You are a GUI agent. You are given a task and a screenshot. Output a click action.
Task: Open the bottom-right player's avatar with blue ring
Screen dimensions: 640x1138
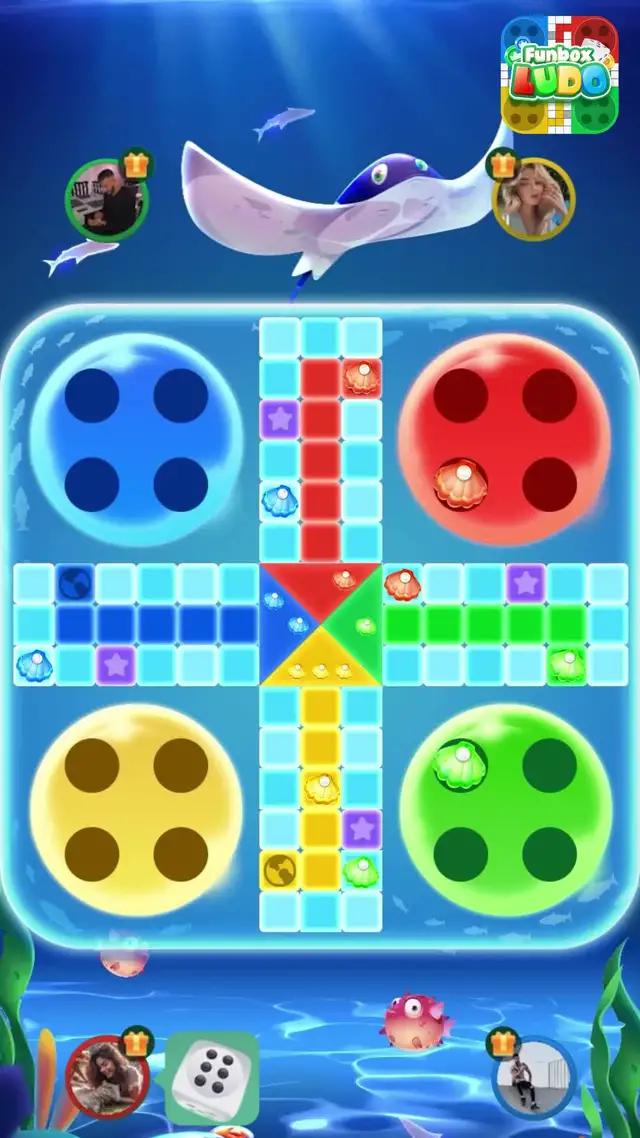point(534,1078)
